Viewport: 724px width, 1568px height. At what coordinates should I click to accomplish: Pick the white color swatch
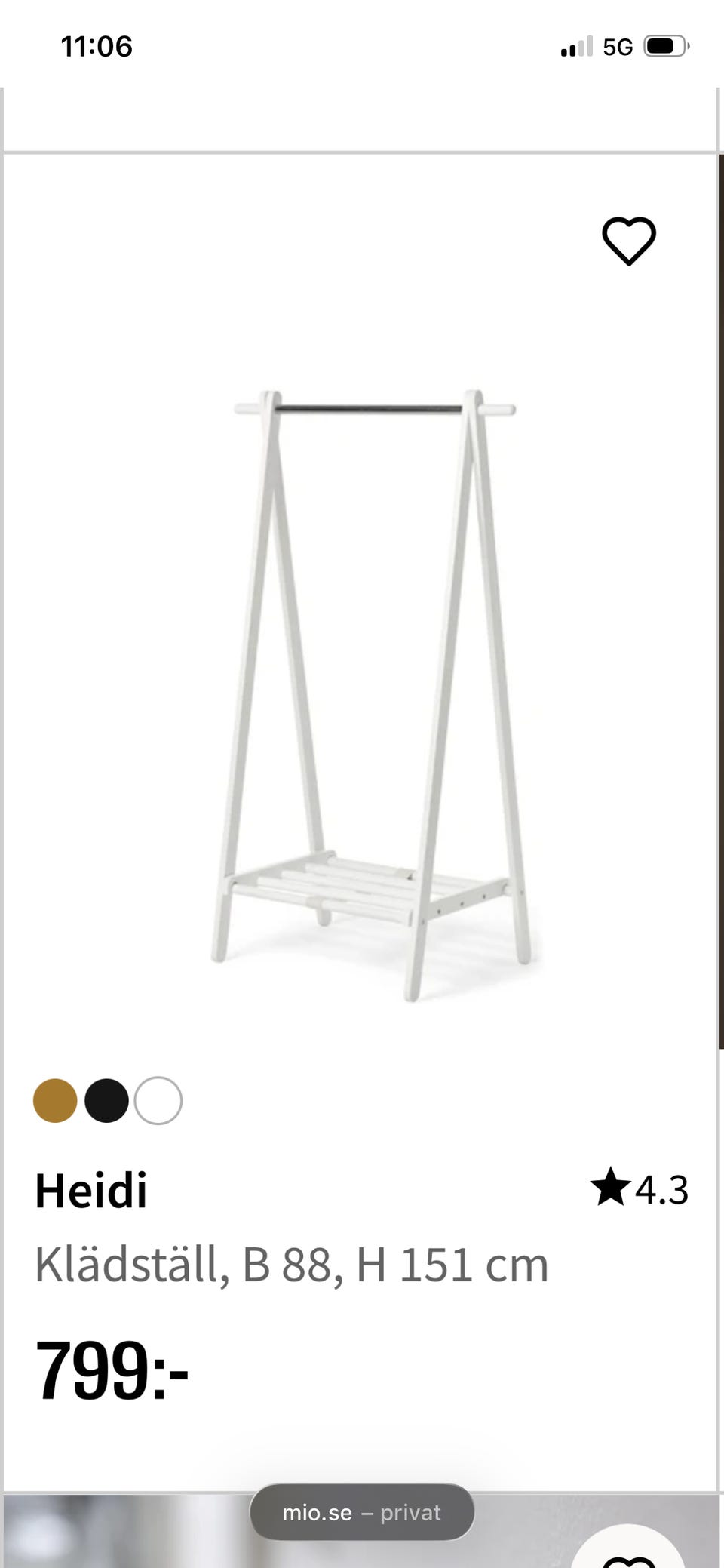coord(158,1100)
